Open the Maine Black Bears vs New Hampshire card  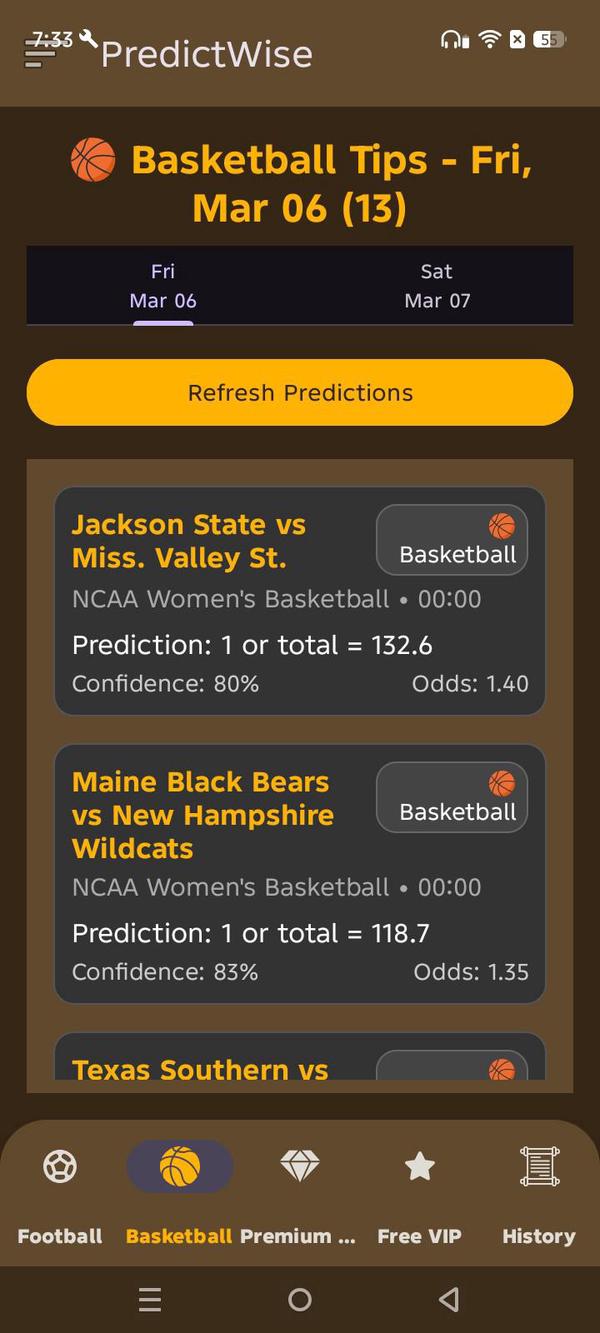tap(300, 874)
